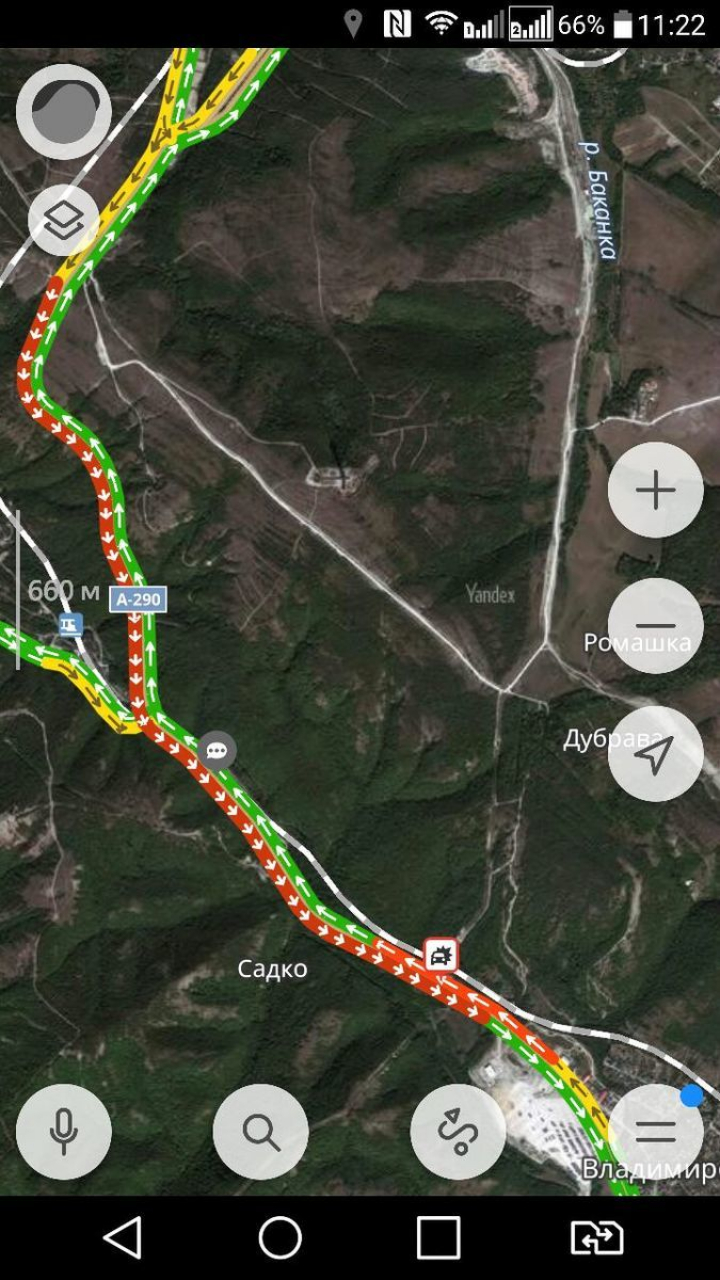Tap the traffic level indicator button
The height and width of the screenshot is (1280, 720).
click(x=64, y=112)
